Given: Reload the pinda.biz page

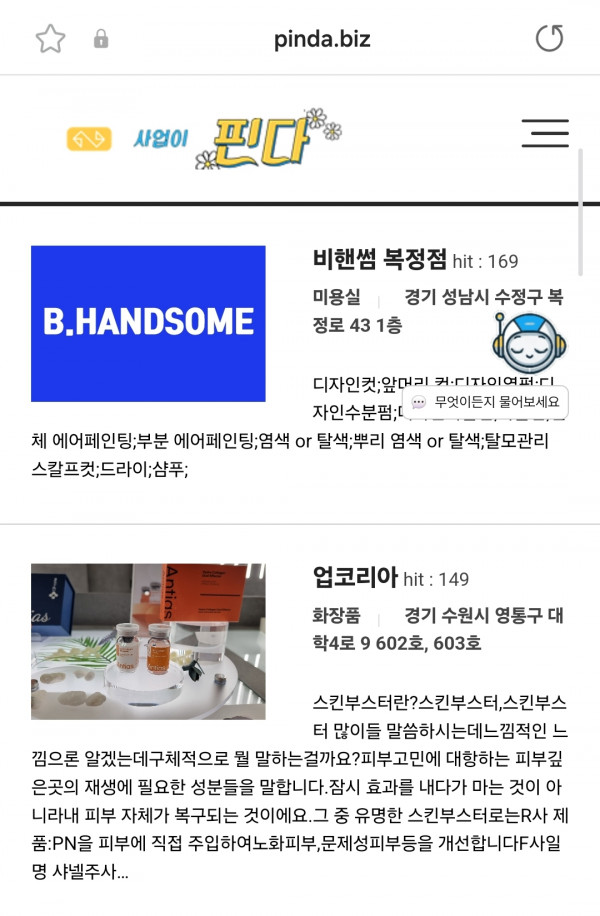Looking at the screenshot, I should [549, 39].
